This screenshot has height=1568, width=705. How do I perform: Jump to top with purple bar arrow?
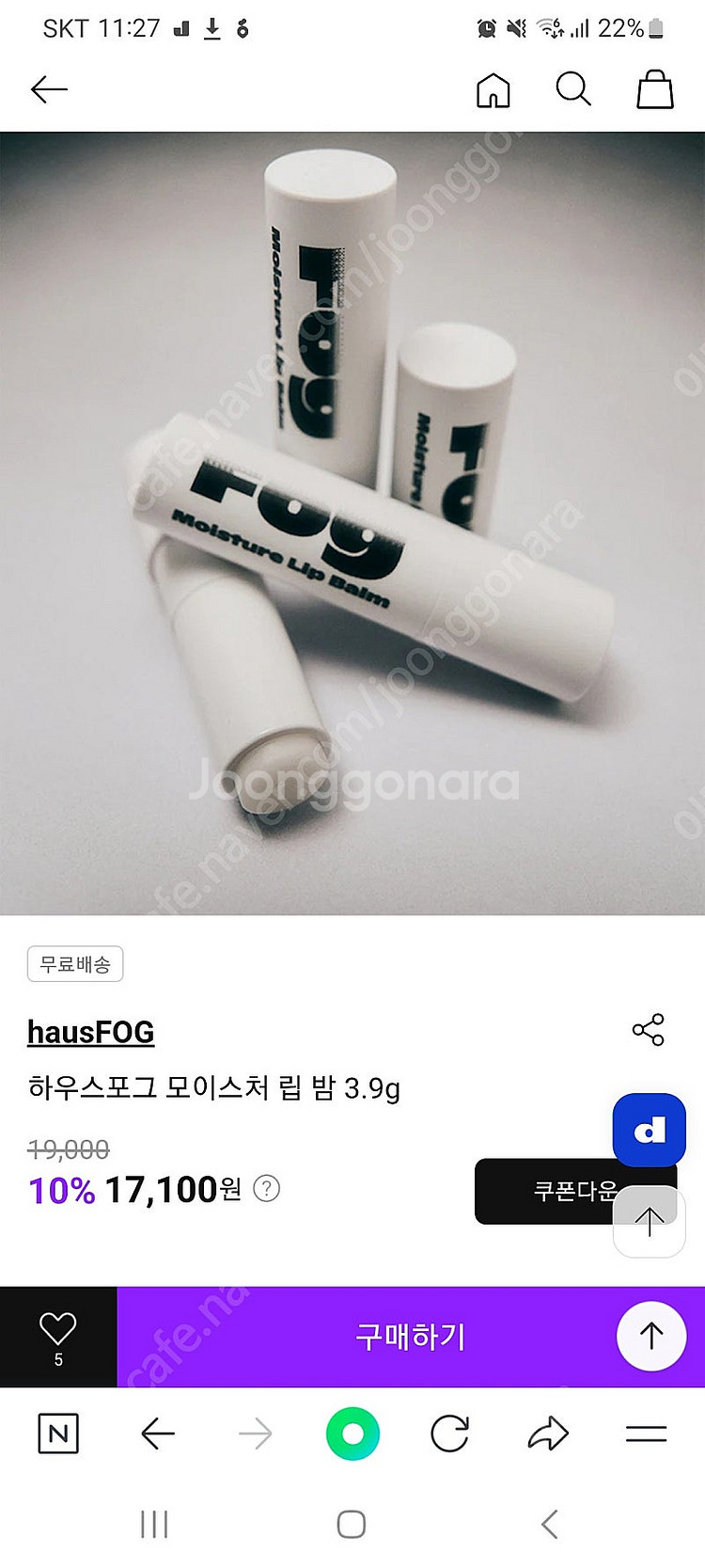650,1336
